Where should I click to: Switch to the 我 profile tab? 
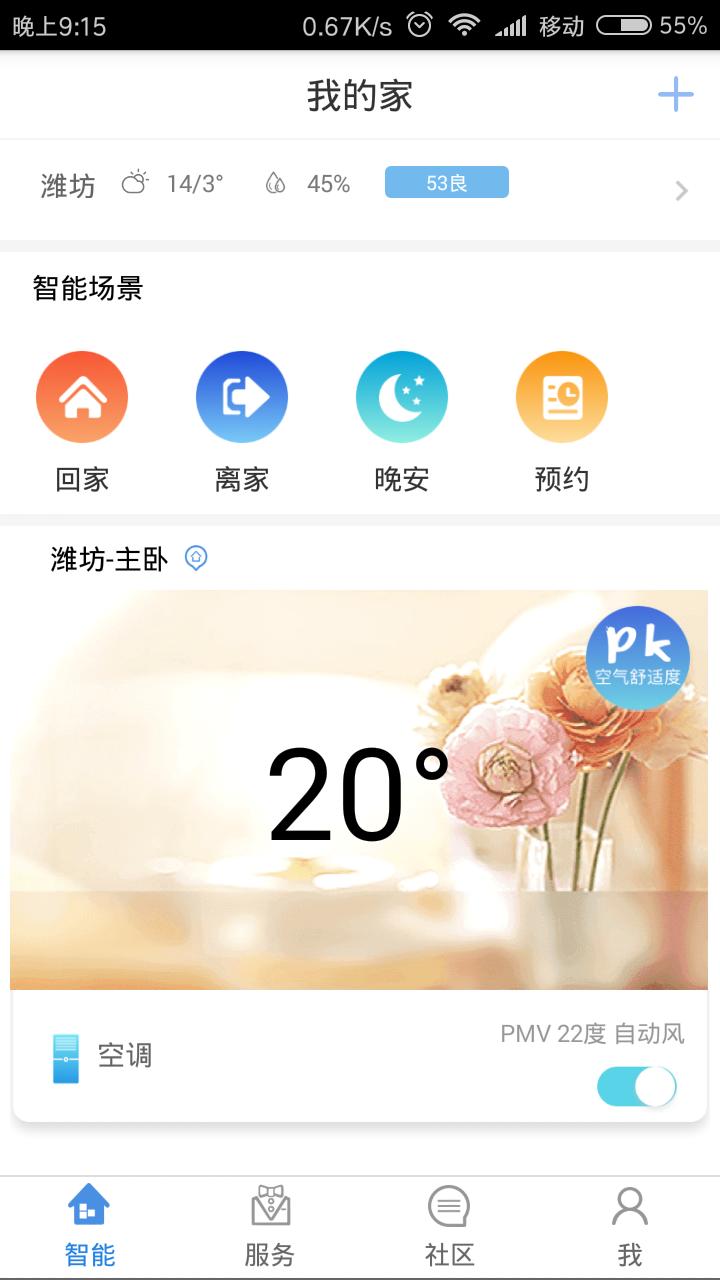630,1225
